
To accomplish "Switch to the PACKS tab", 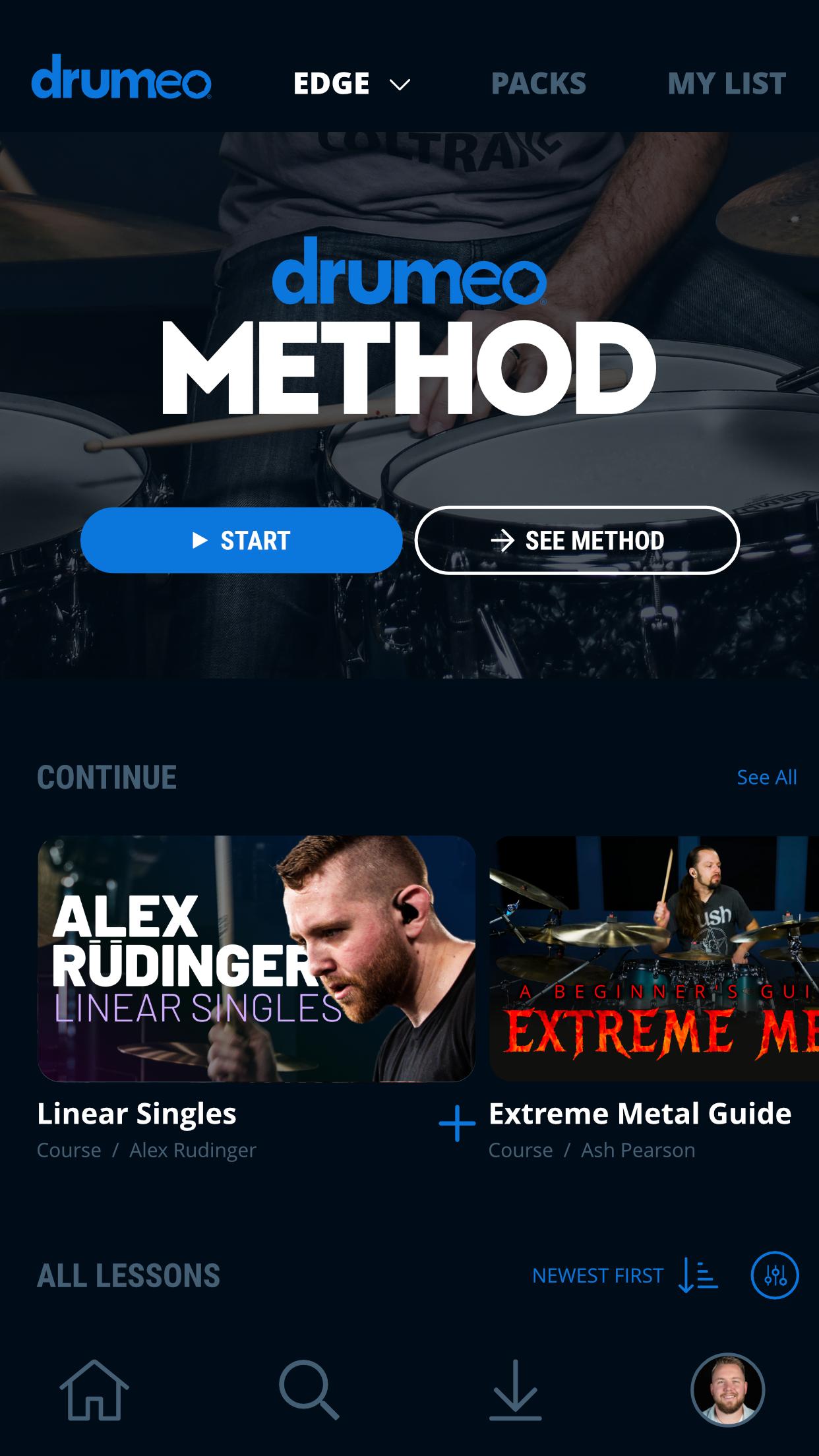I will tap(538, 84).
